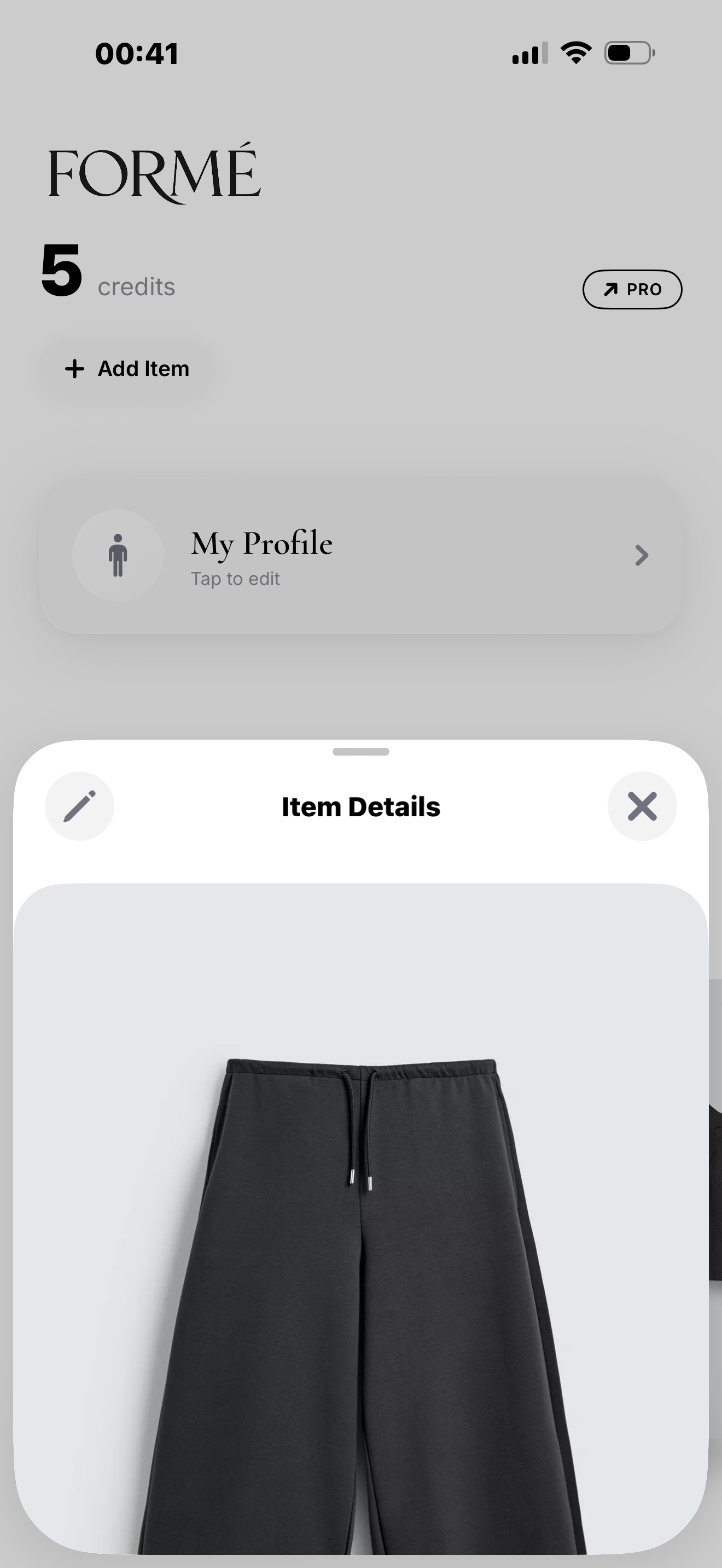Select the pencil edit icon on Item Details
Viewport: 722px width, 1568px height.
[79, 806]
